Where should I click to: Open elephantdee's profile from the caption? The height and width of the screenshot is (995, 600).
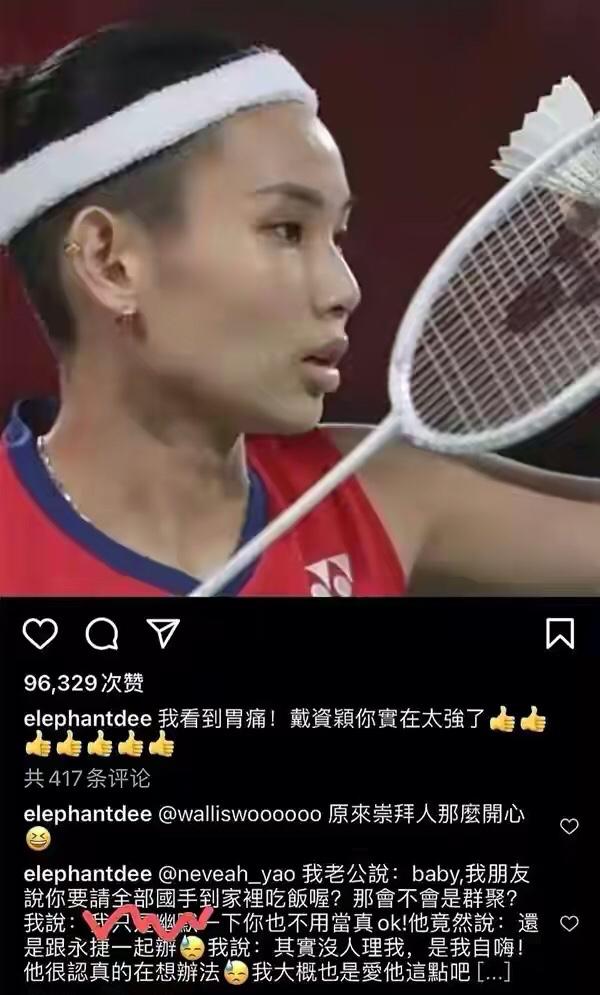[x=86, y=718]
